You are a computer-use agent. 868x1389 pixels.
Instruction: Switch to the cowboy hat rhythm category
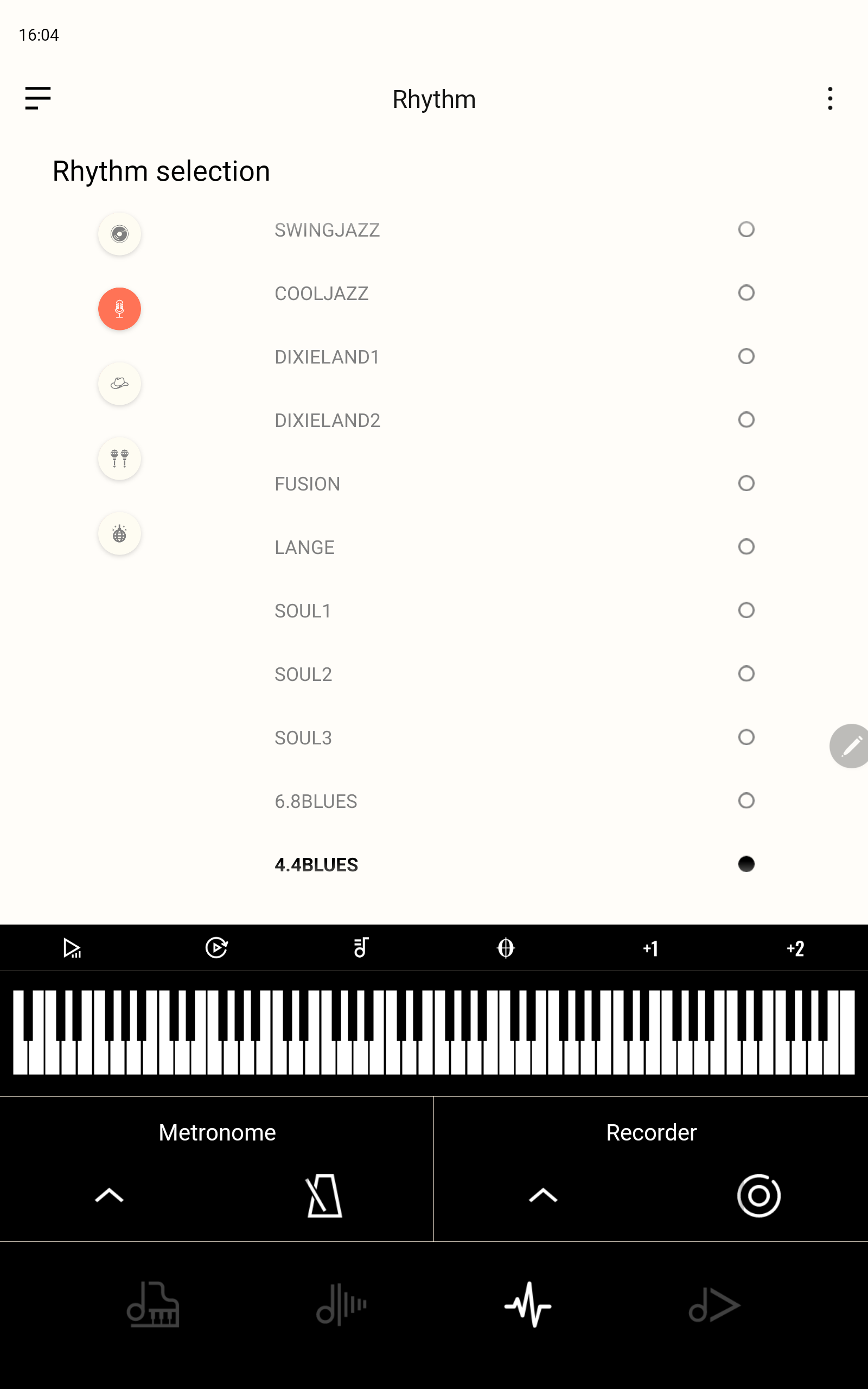tap(119, 384)
